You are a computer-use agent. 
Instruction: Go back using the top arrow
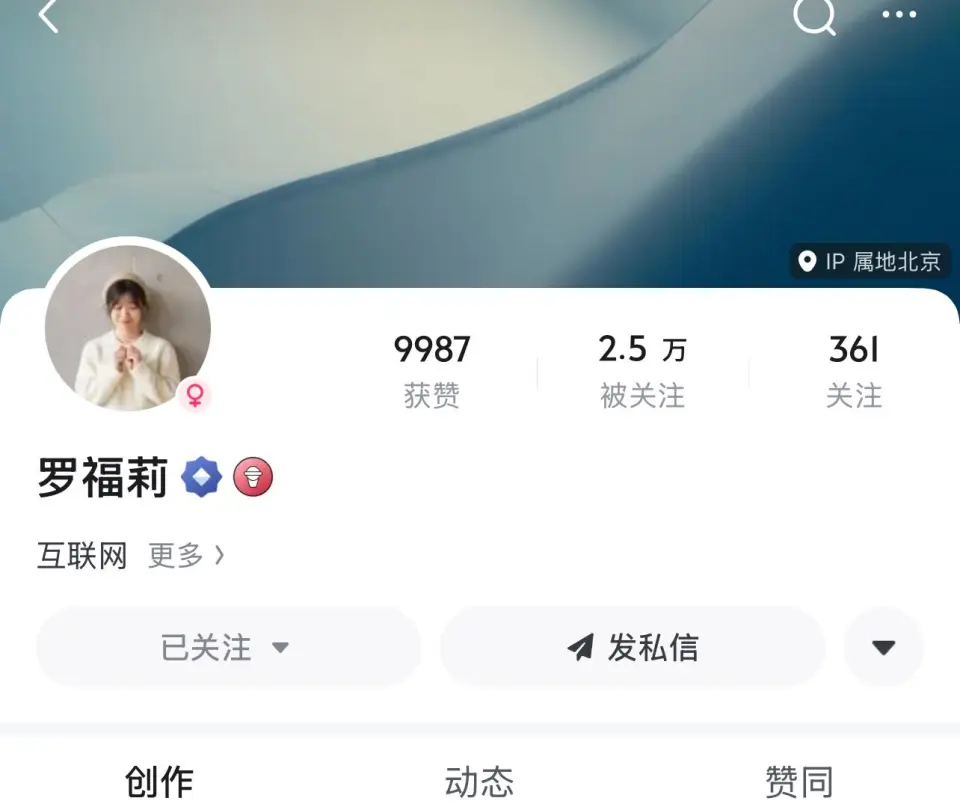click(x=48, y=16)
